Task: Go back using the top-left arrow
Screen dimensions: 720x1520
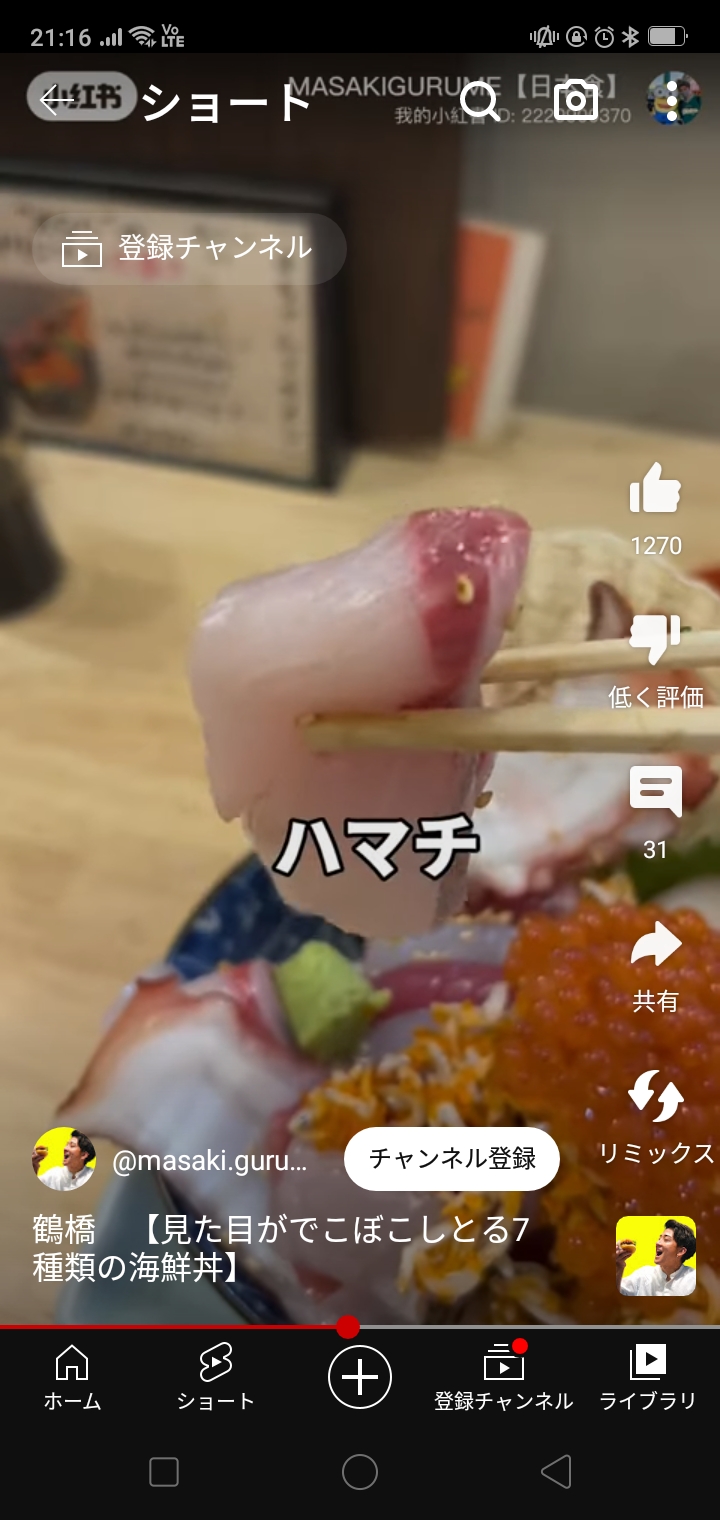Action: (58, 99)
